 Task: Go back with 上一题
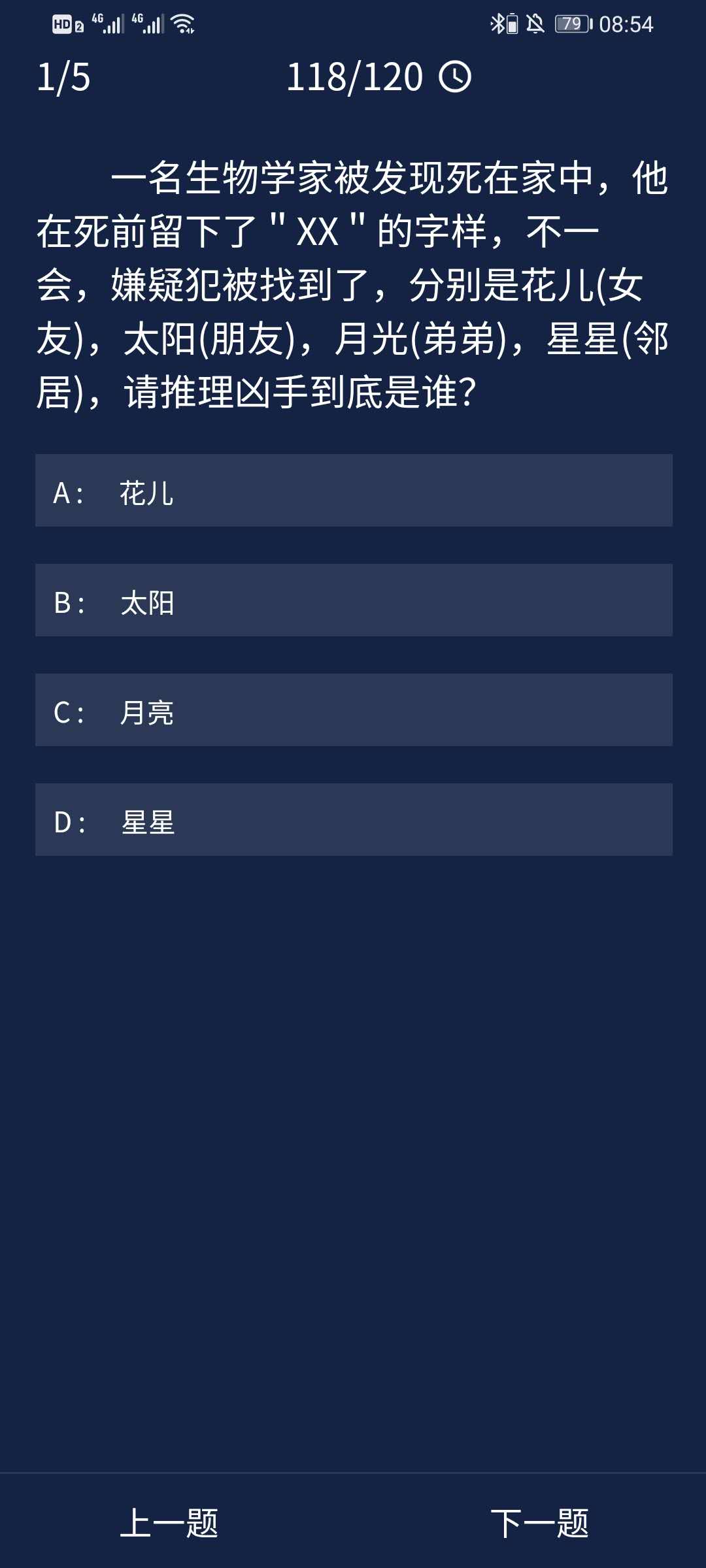(169, 1523)
